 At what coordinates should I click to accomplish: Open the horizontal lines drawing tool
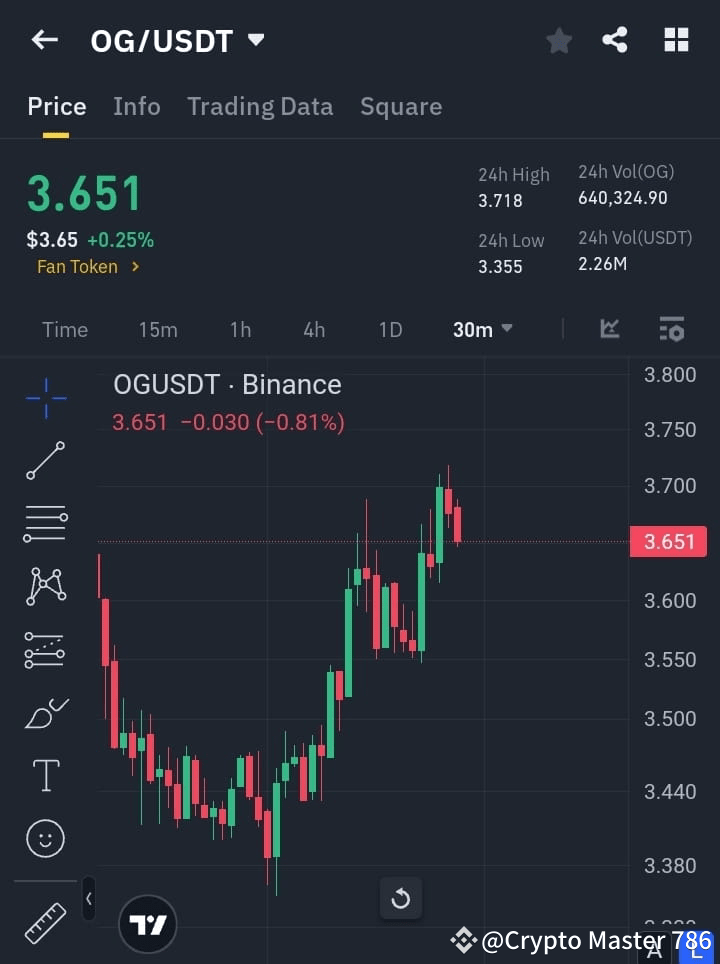[x=45, y=524]
